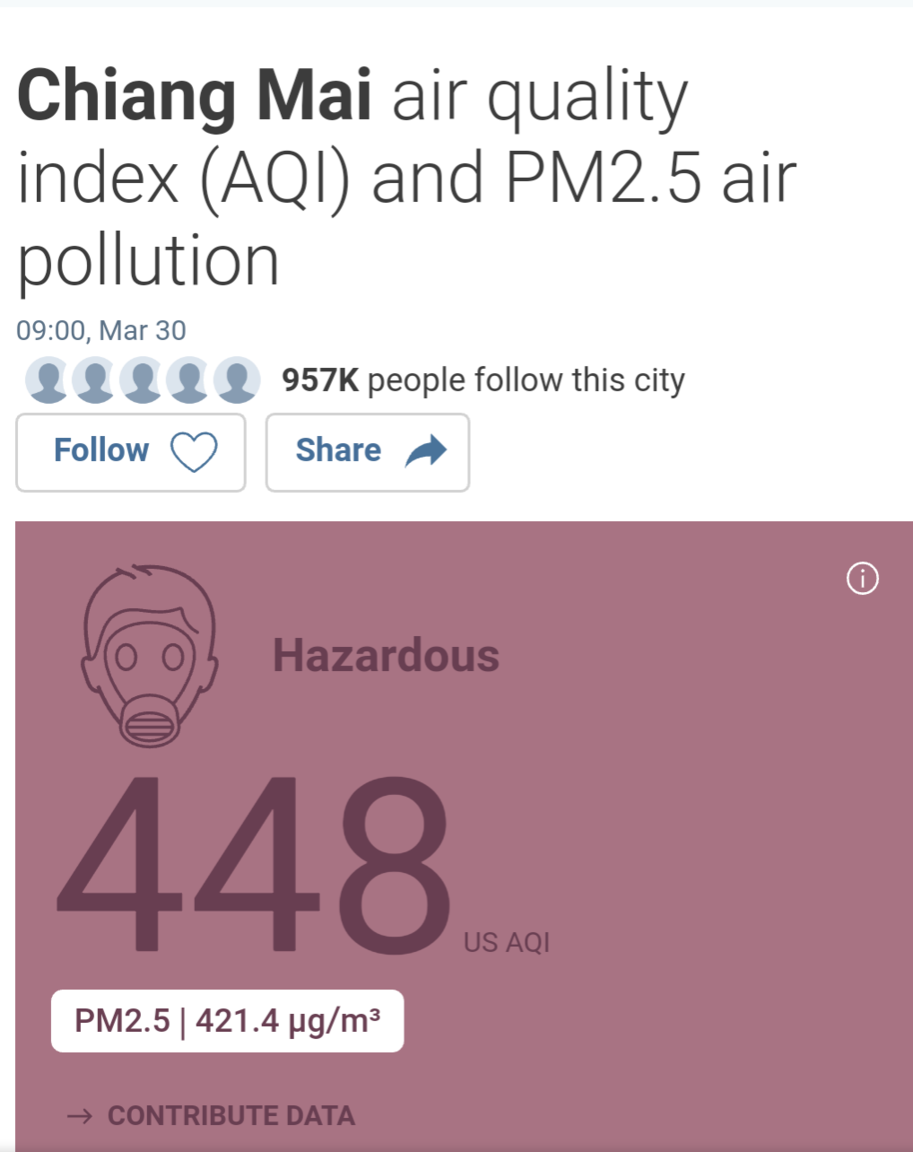Click the middle follower avatar icon
This screenshot has height=1152, width=913.
(x=142, y=380)
